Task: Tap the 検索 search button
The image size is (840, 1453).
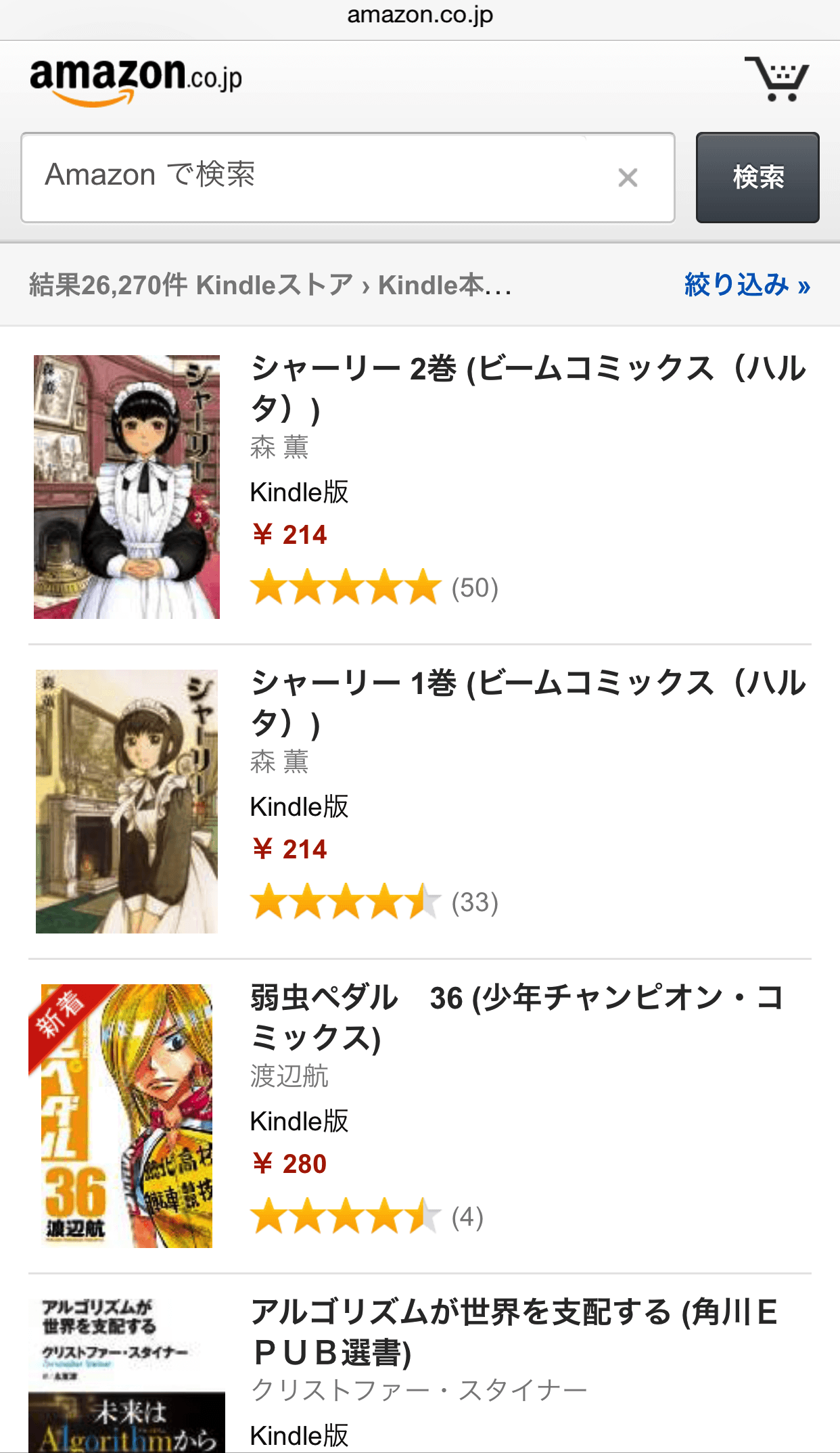Action: [757, 177]
